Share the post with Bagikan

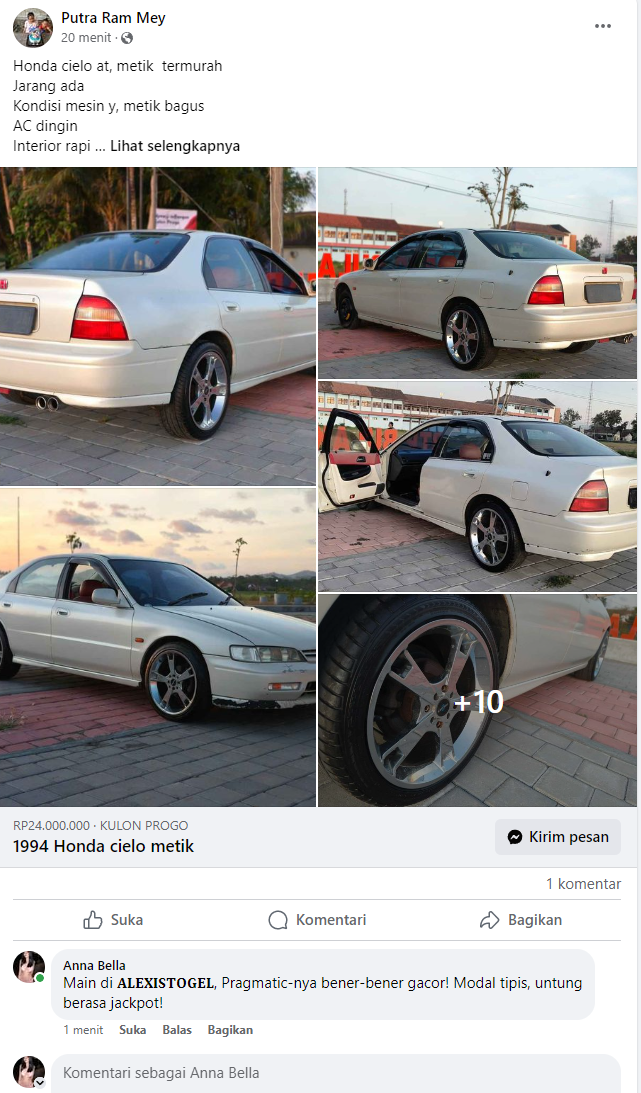(520, 920)
